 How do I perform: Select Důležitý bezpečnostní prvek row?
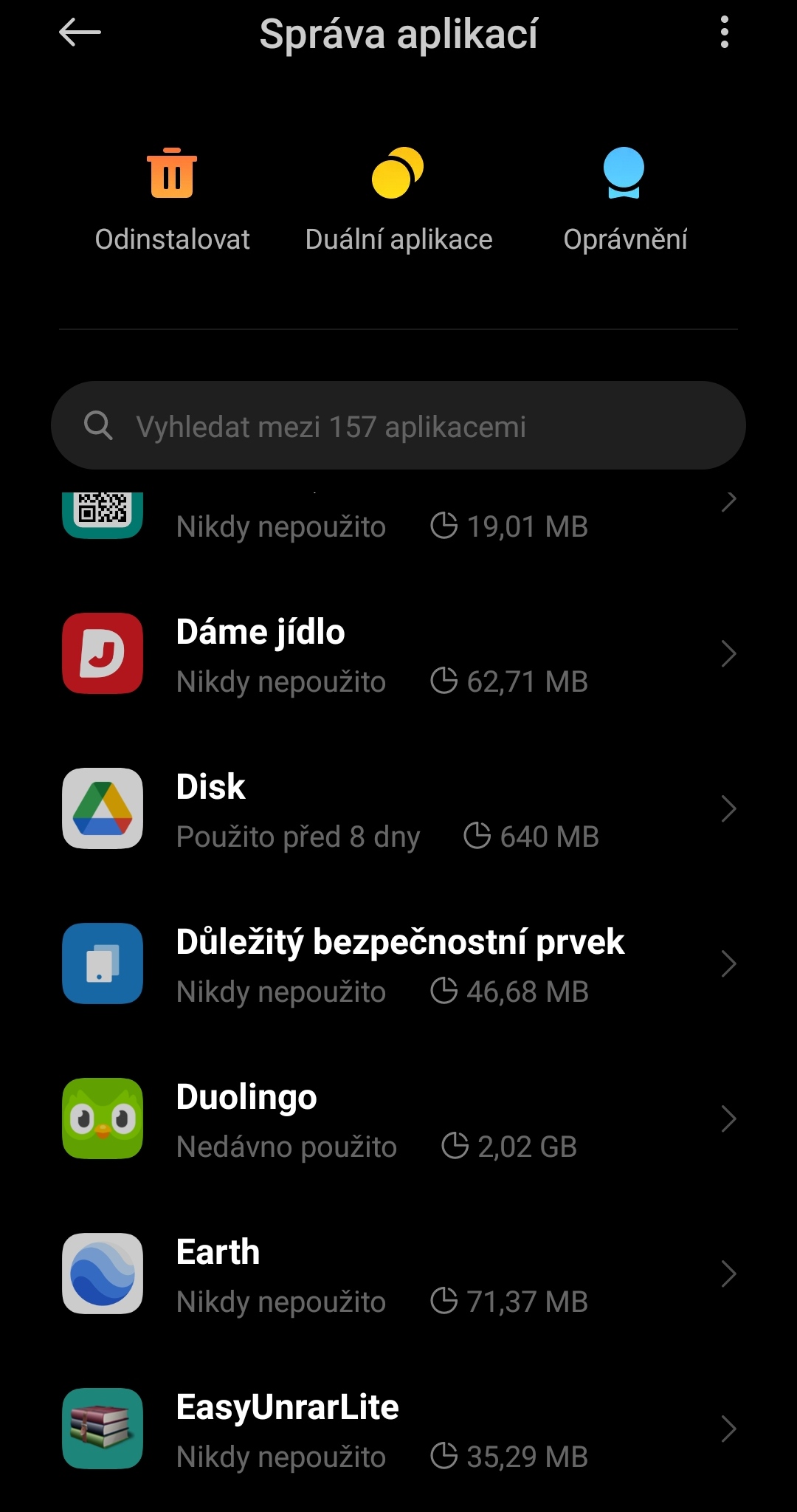click(x=398, y=965)
